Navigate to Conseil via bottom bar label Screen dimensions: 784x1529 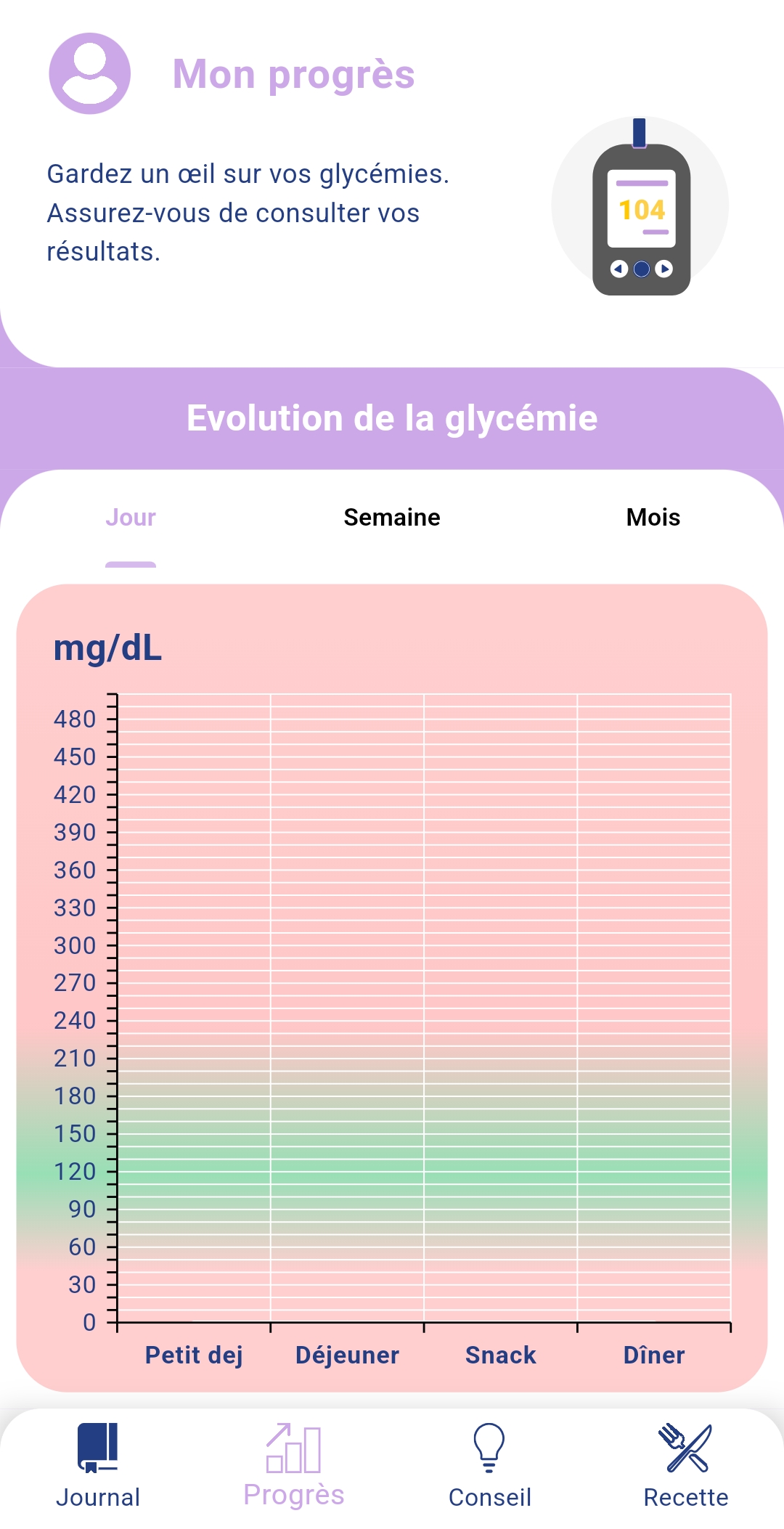click(490, 1497)
